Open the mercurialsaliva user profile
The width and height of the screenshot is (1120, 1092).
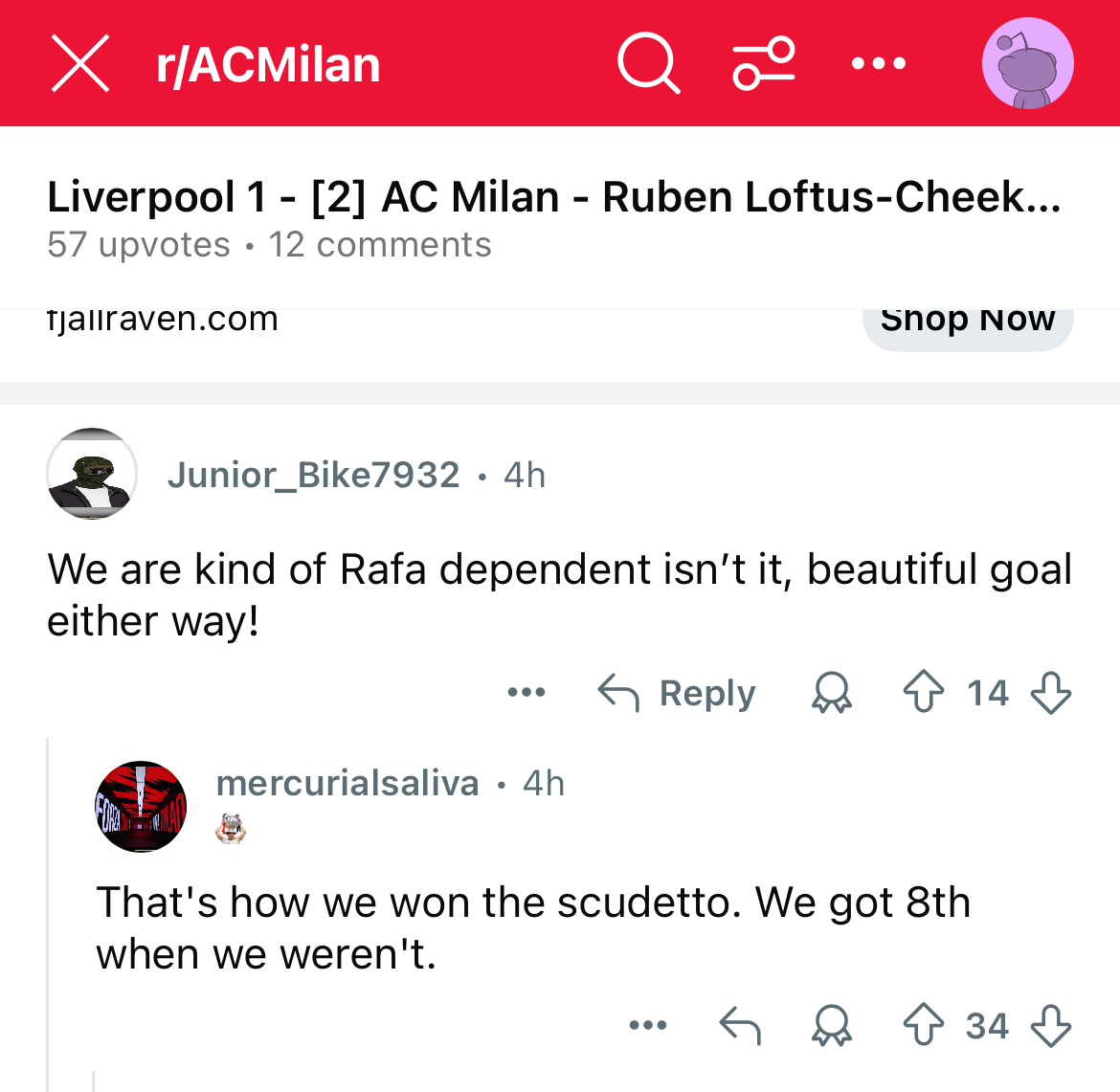(x=347, y=783)
